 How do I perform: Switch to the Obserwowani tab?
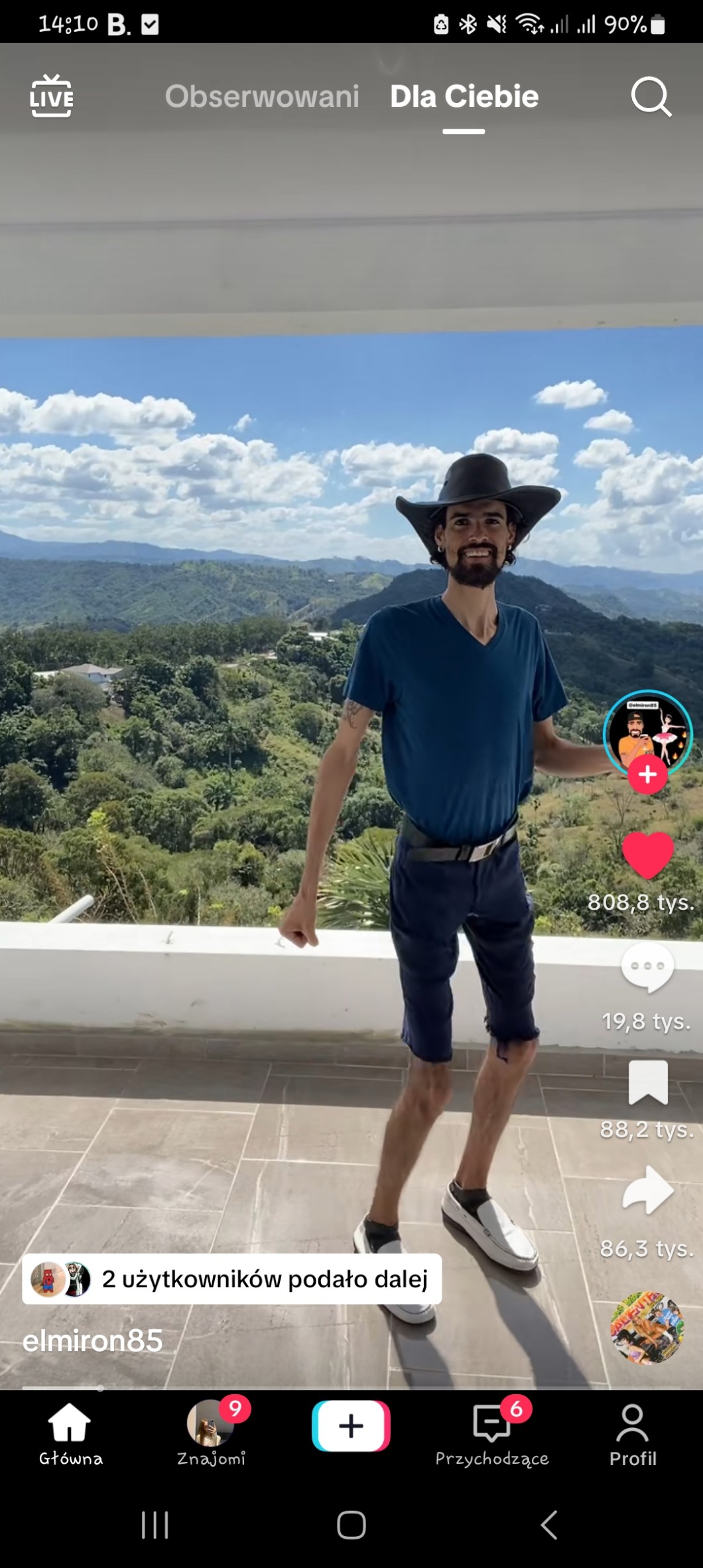[262, 97]
